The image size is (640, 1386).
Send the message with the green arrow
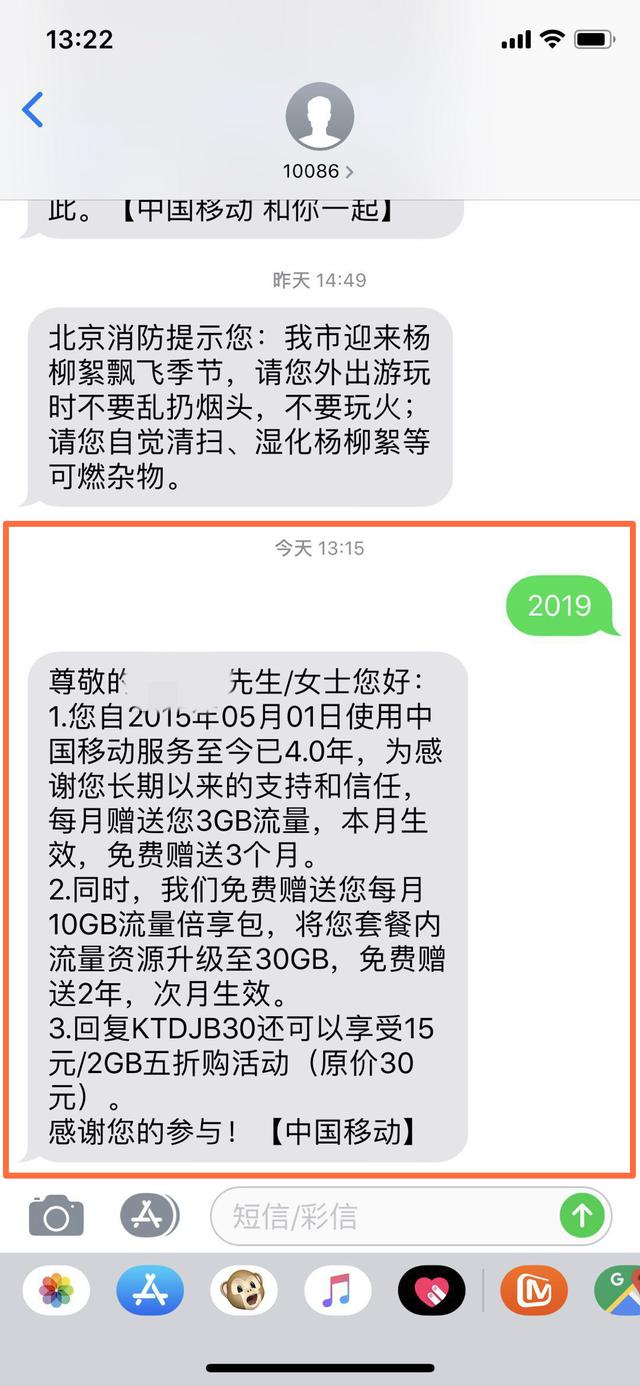pos(582,1216)
